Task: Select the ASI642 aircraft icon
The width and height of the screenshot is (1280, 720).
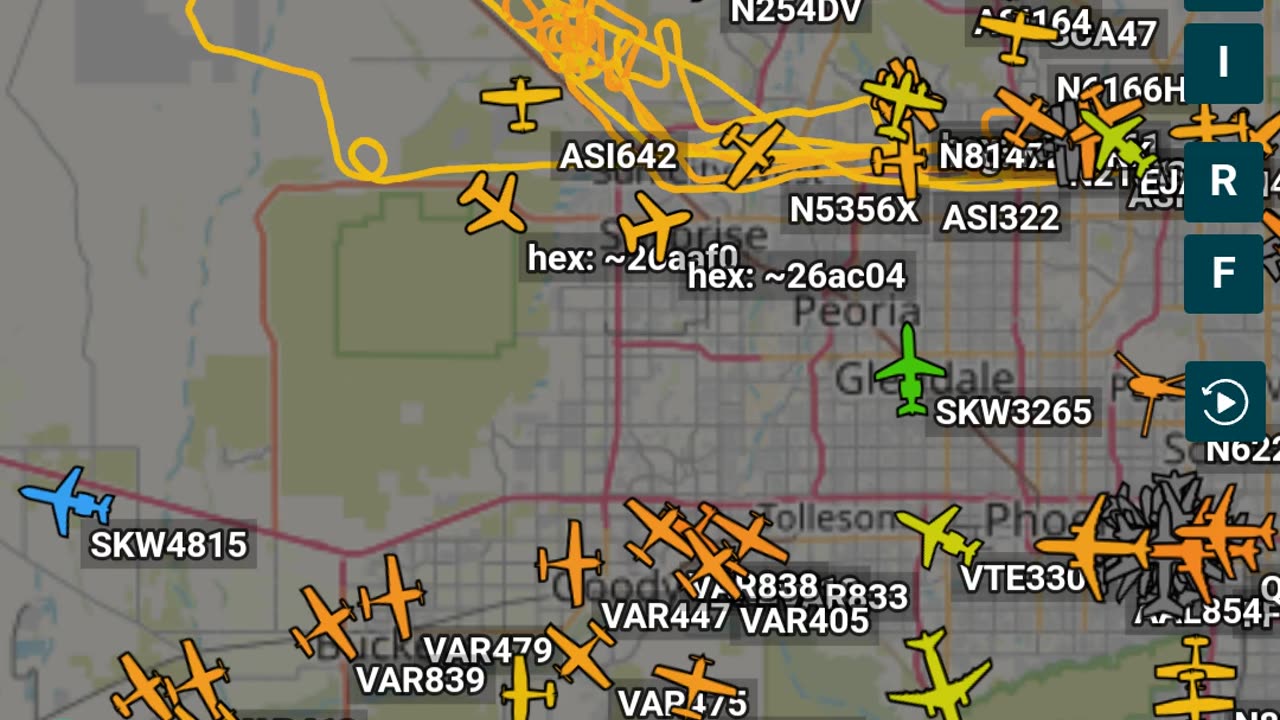Action: [x=521, y=101]
